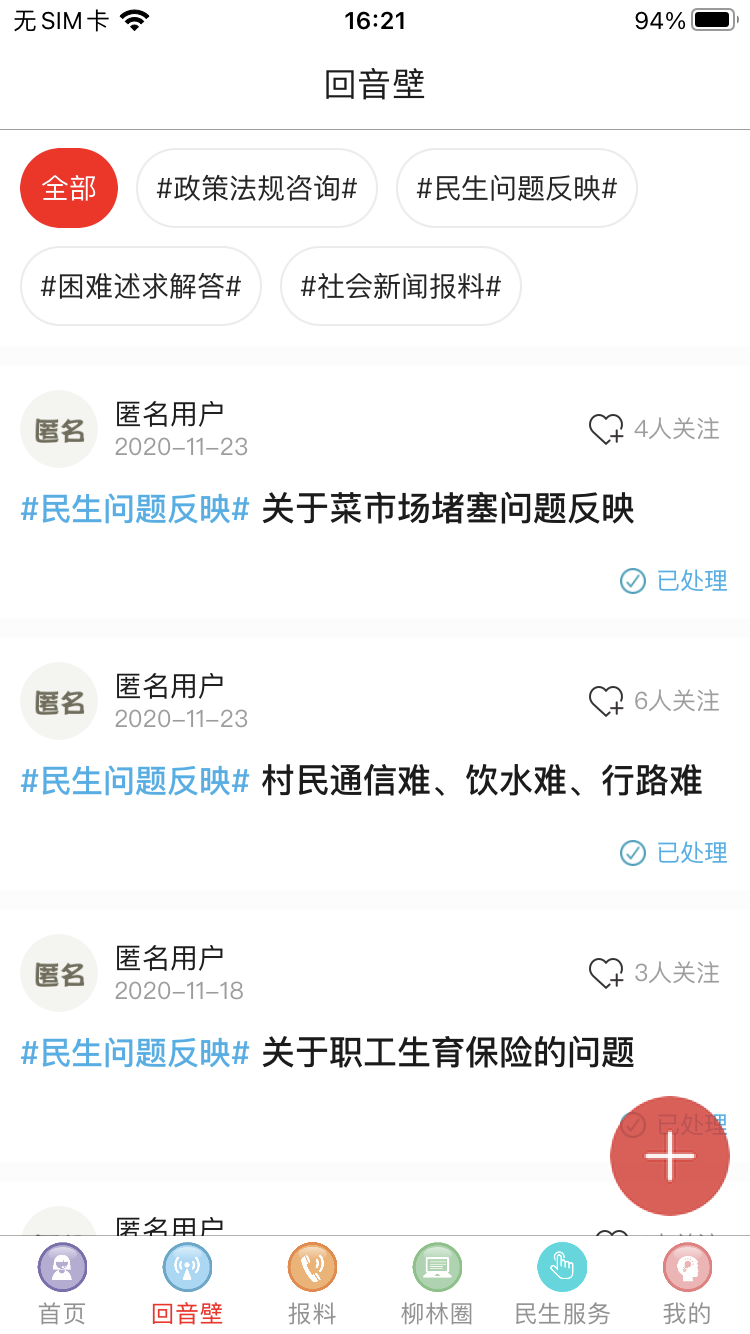The height and width of the screenshot is (1334, 750).
Task: Open the 我的 profile icon
Action: [687, 1266]
